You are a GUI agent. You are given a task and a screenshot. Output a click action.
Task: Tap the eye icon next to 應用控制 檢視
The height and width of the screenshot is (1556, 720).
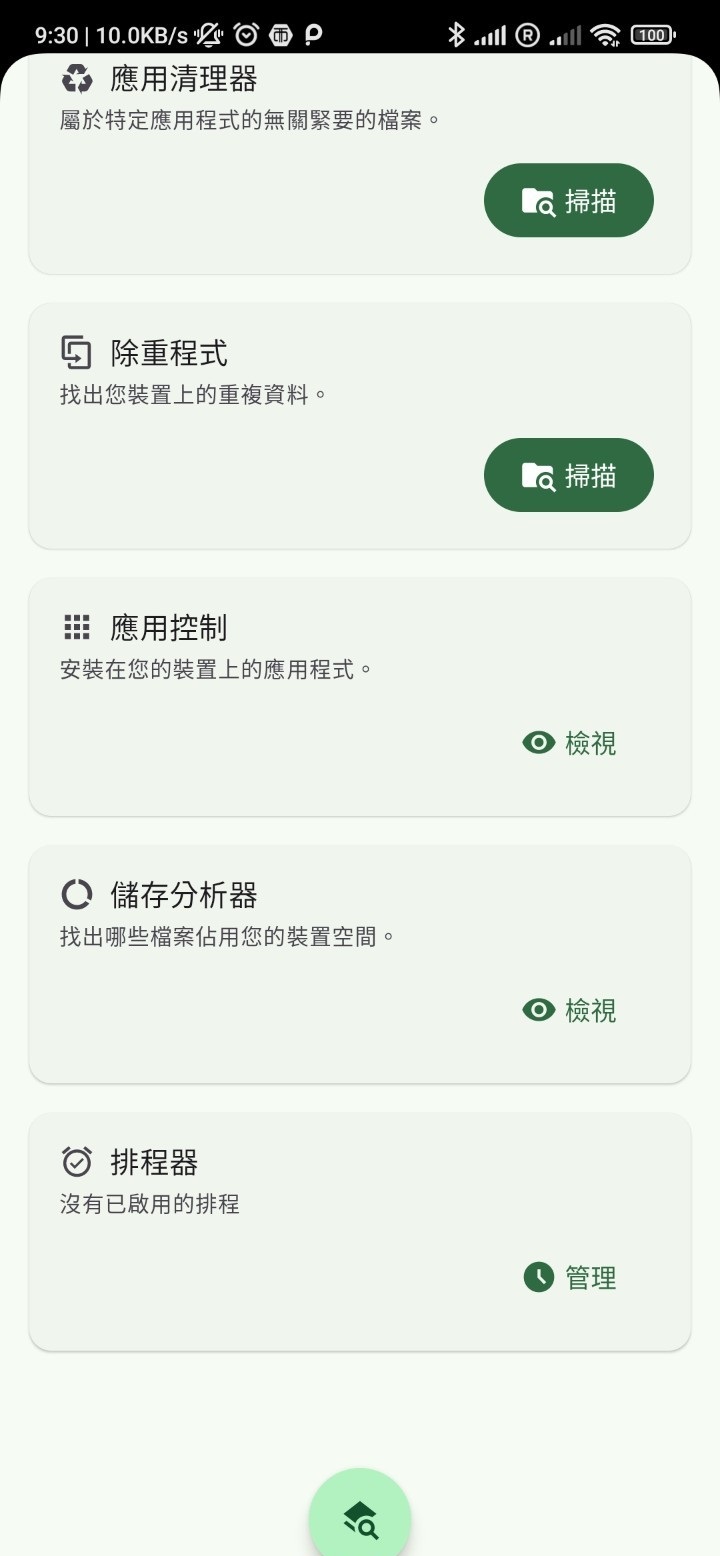pyautogui.click(x=539, y=742)
